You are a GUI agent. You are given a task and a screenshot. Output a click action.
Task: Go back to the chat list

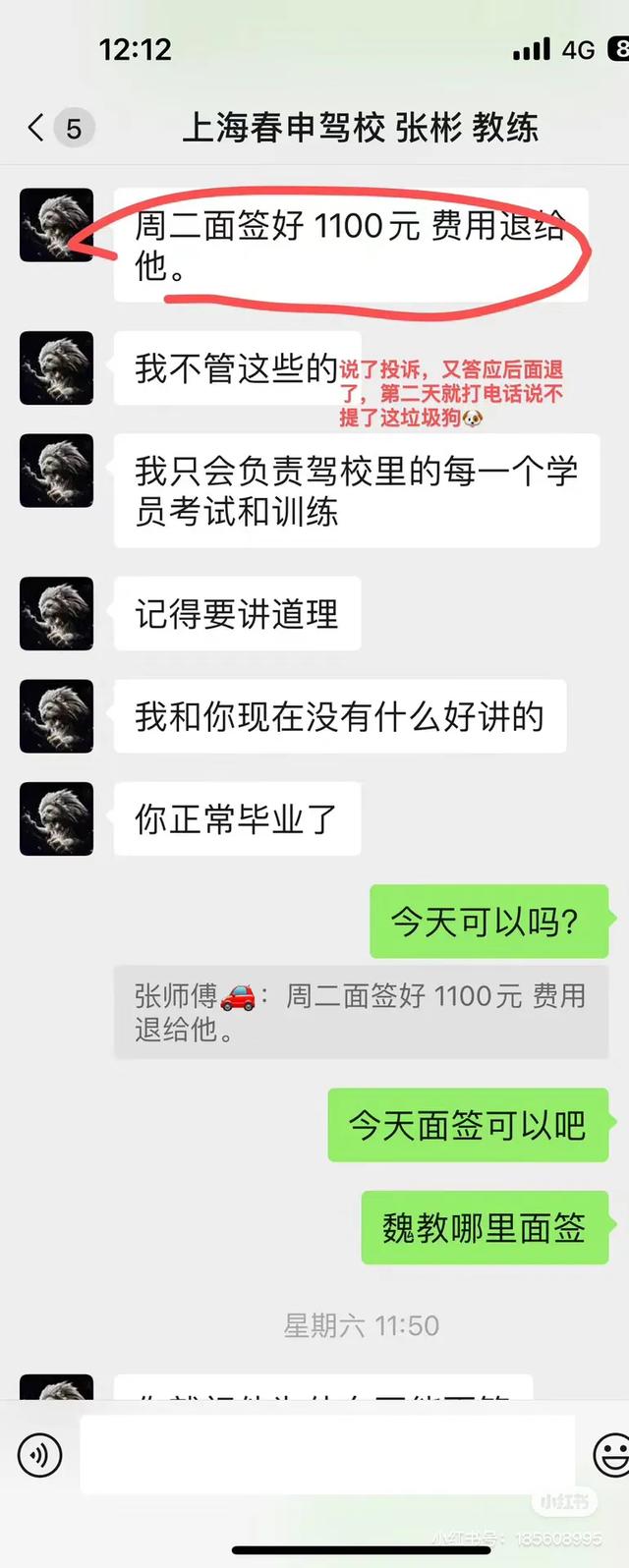[x=37, y=128]
